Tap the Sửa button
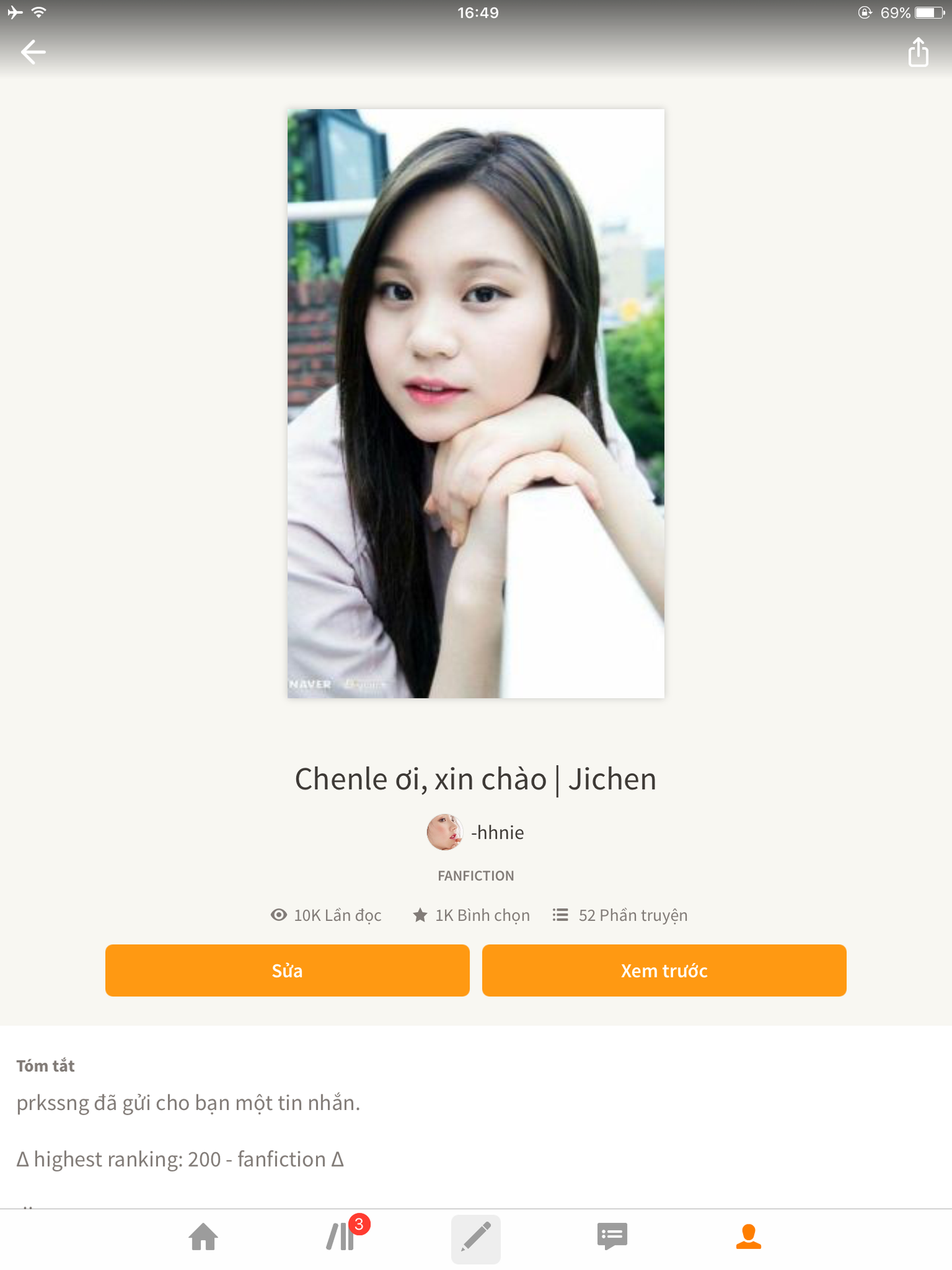The width and height of the screenshot is (952, 1270). (x=287, y=970)
